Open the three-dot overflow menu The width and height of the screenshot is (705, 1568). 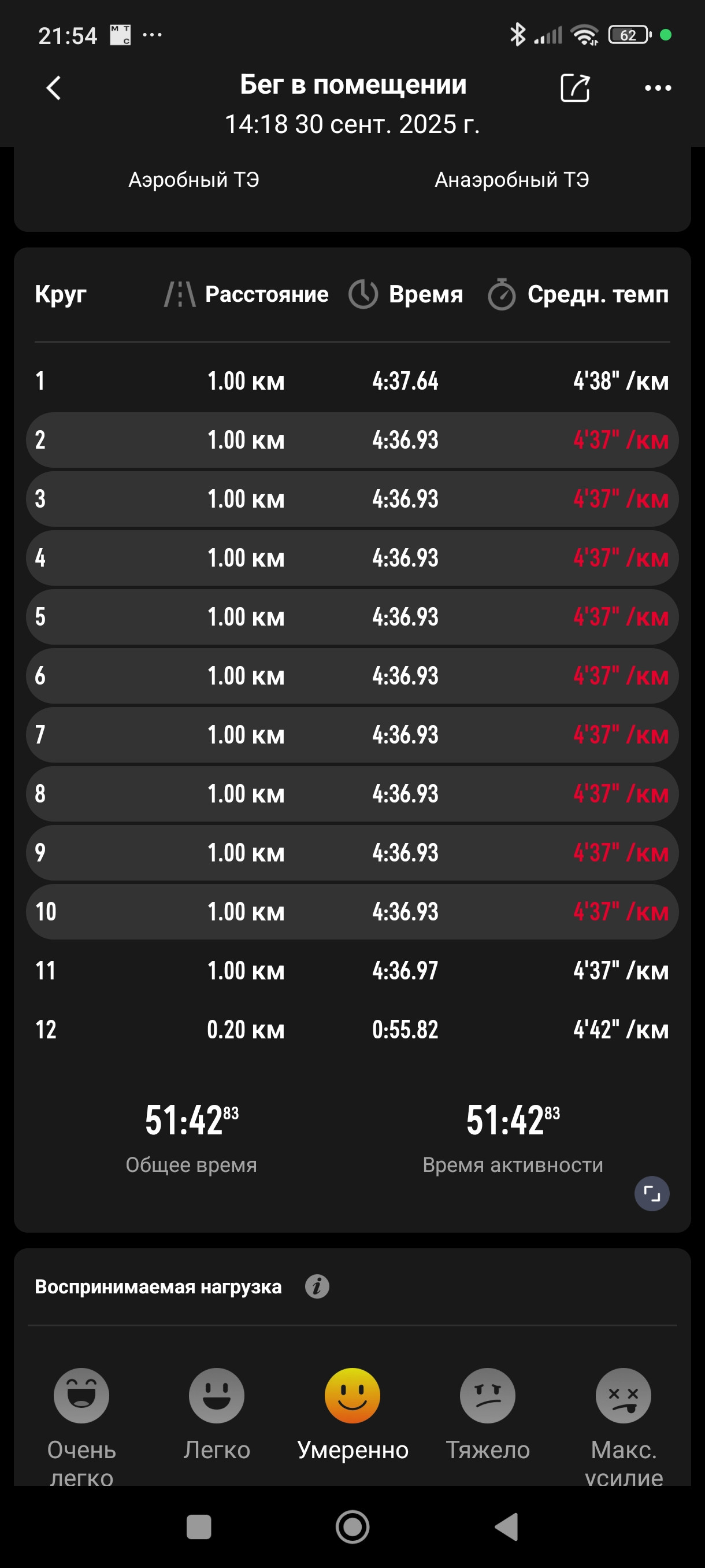(x=658, y=88)
